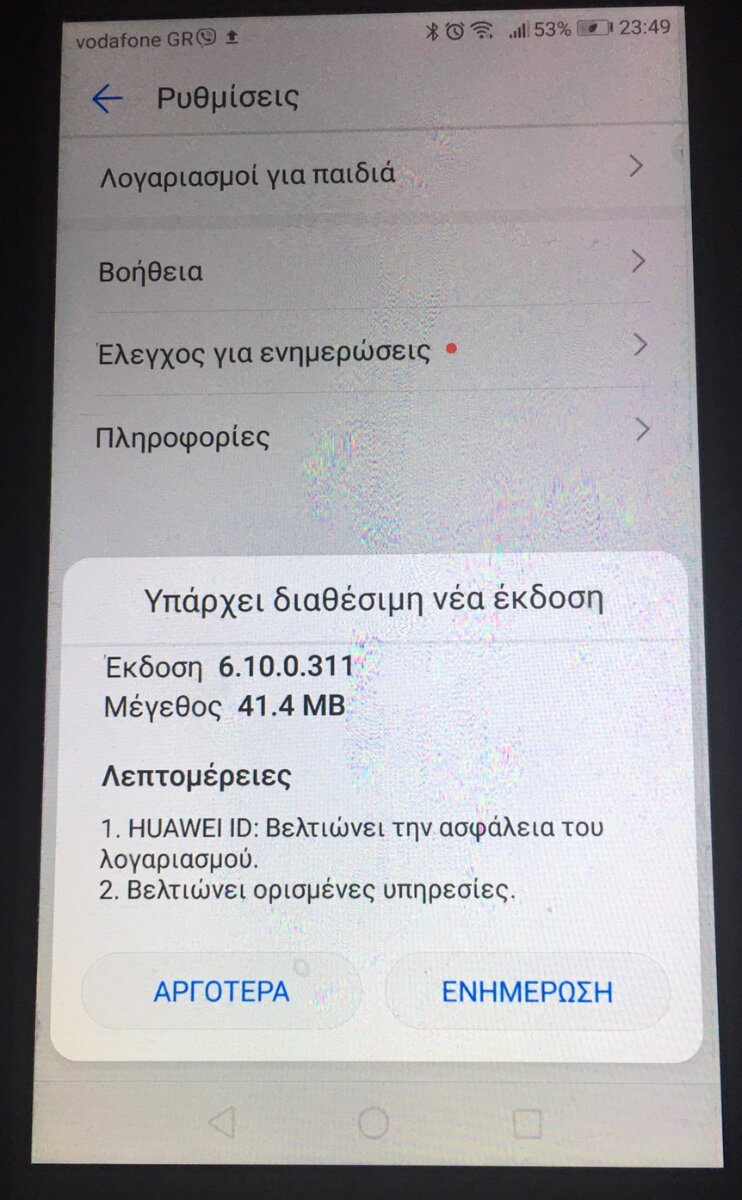Tap the system back triangle
The image size is (742, 1200).
coord(221,1123)
